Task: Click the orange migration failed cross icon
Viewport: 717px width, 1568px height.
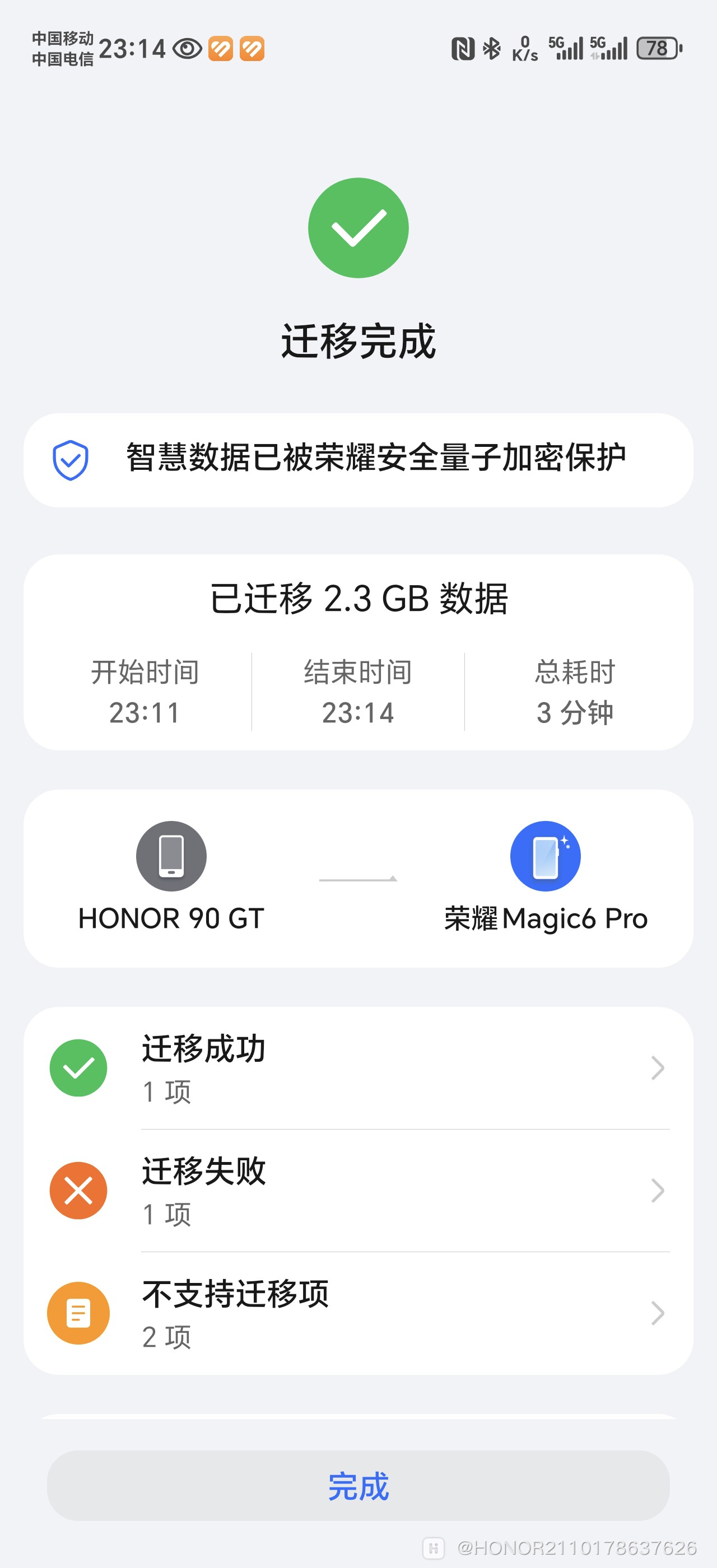Action: pos(78,1190)
